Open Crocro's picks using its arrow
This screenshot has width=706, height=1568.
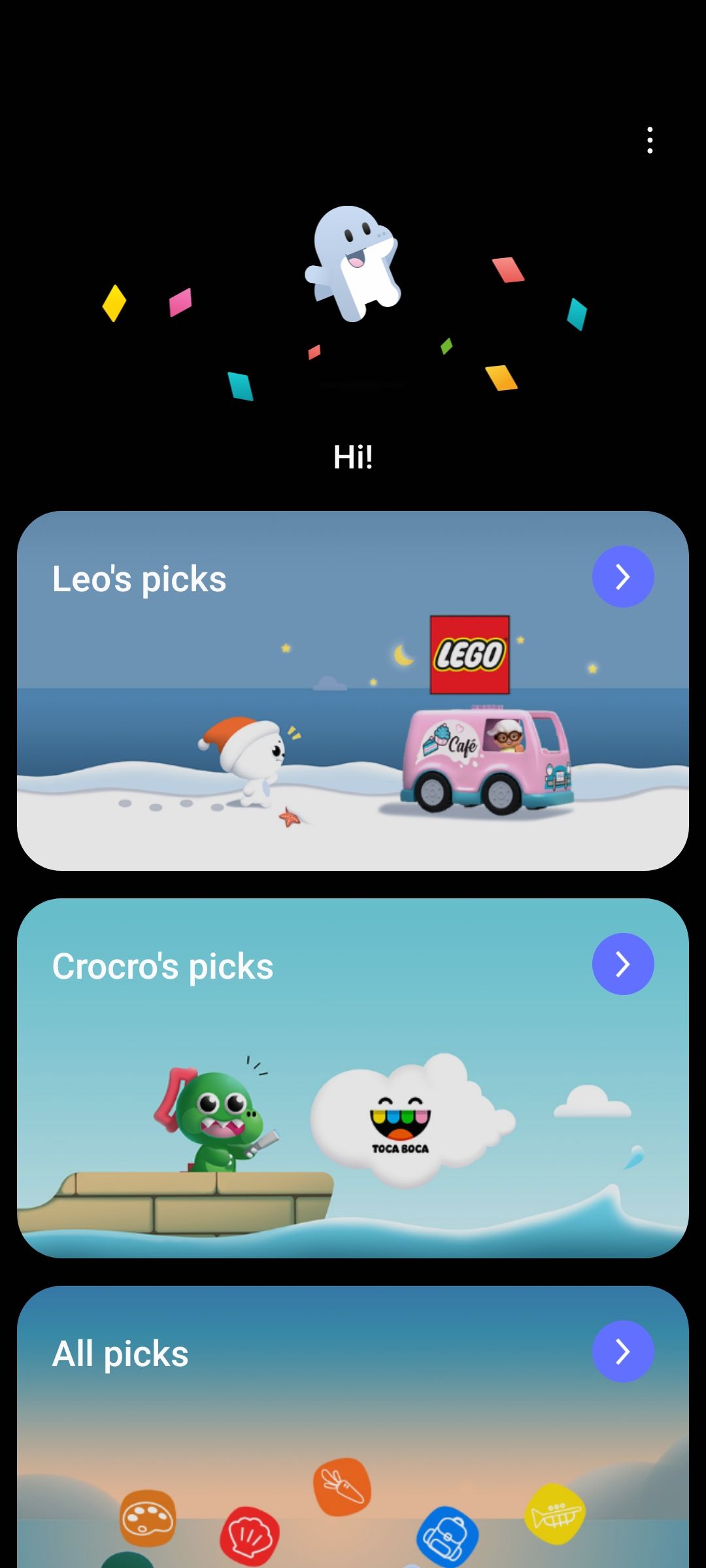pos(623,963)
